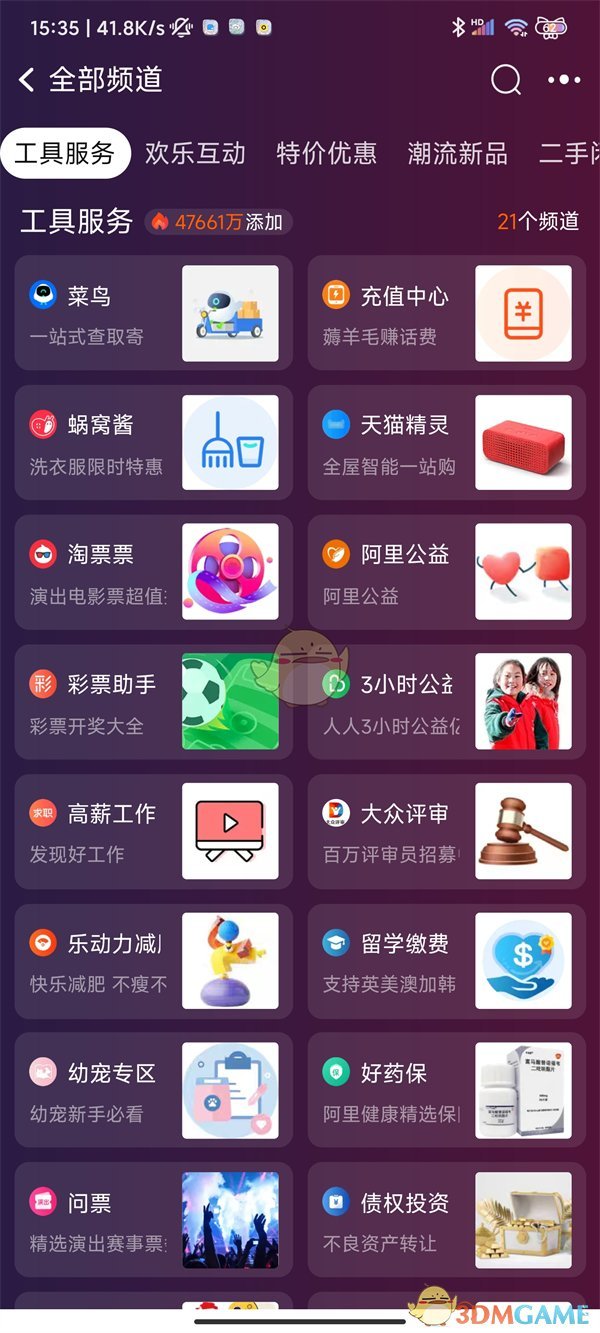Select the 潮流新品 tab
This screenshot has height=1333, width=600.
[457, 153]
